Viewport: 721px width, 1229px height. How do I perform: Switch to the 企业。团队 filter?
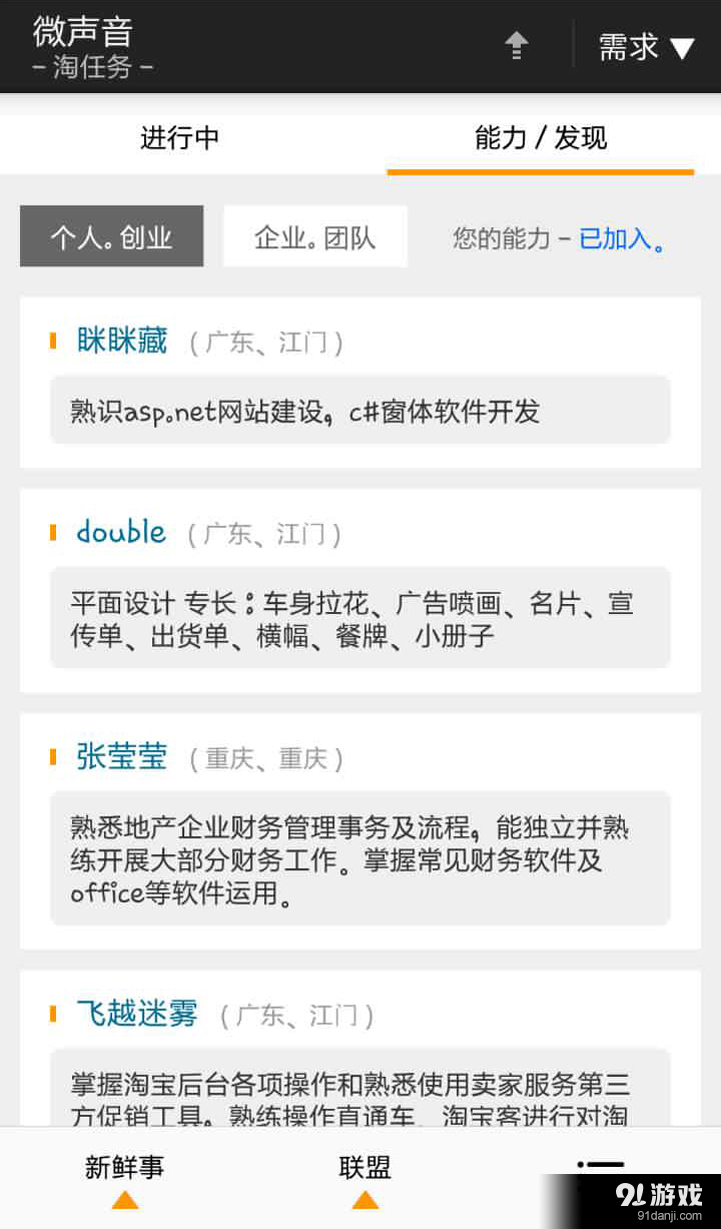315,236
